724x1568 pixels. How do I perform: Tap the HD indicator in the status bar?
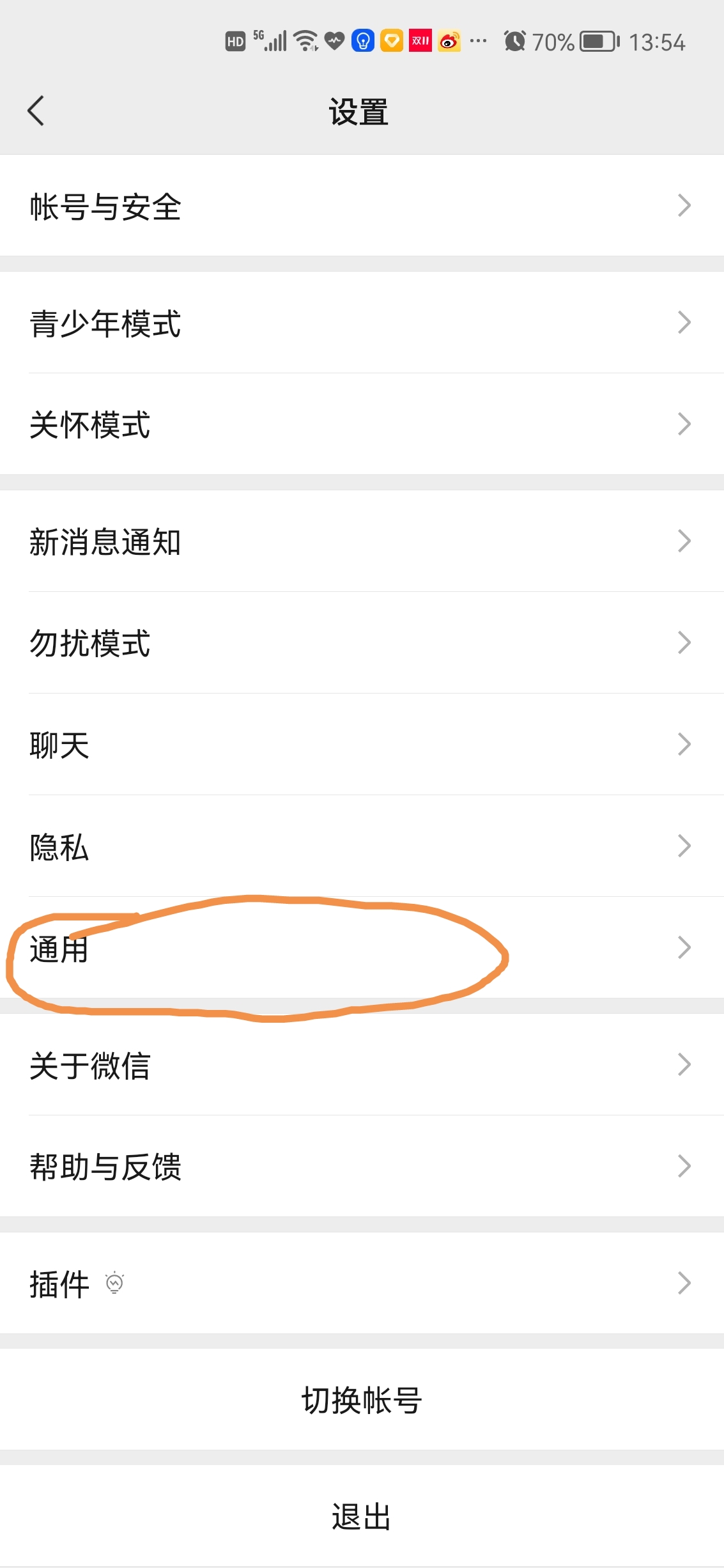[x=234, y=41]
